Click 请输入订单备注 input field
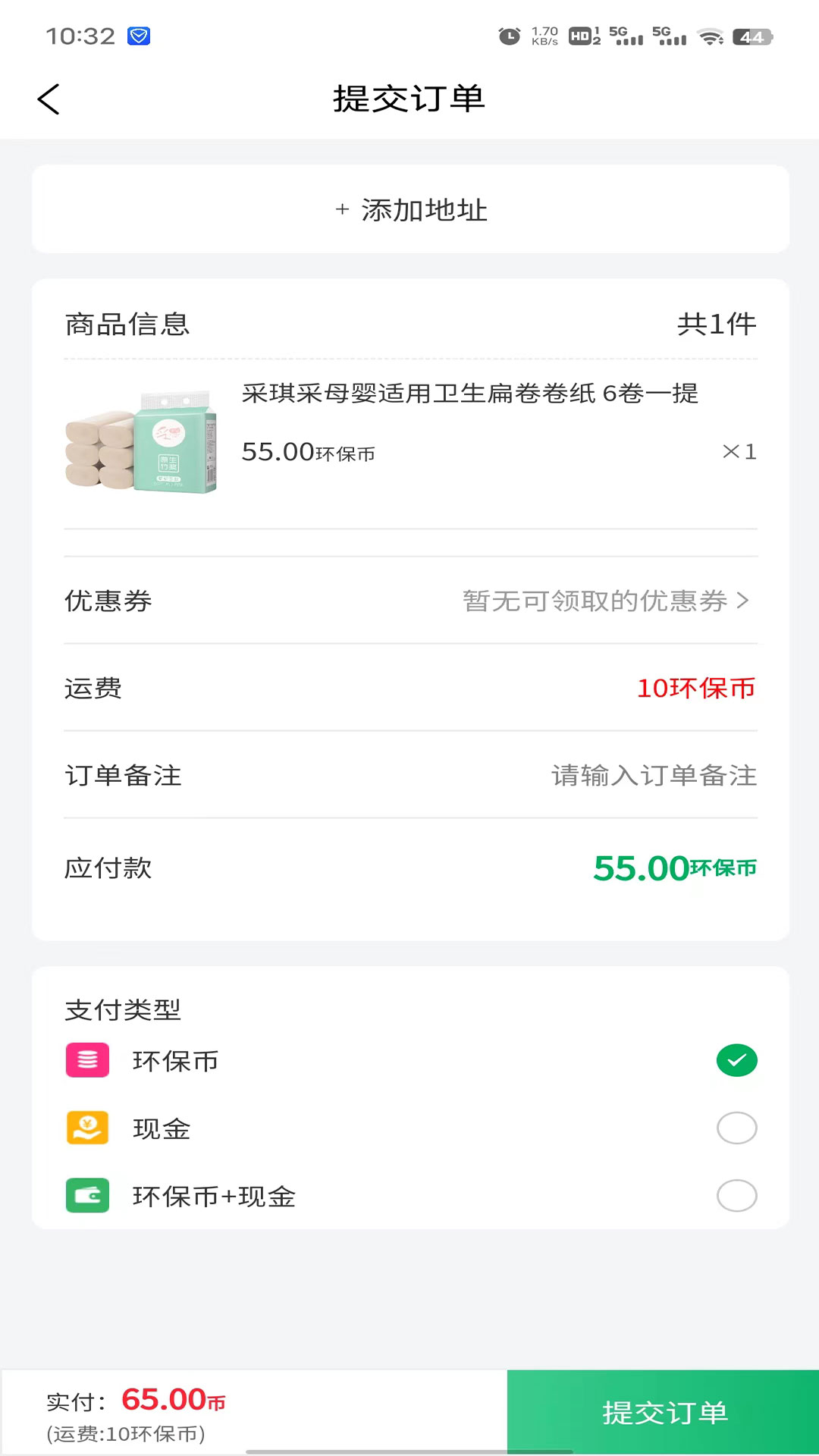 pos(654,775)
